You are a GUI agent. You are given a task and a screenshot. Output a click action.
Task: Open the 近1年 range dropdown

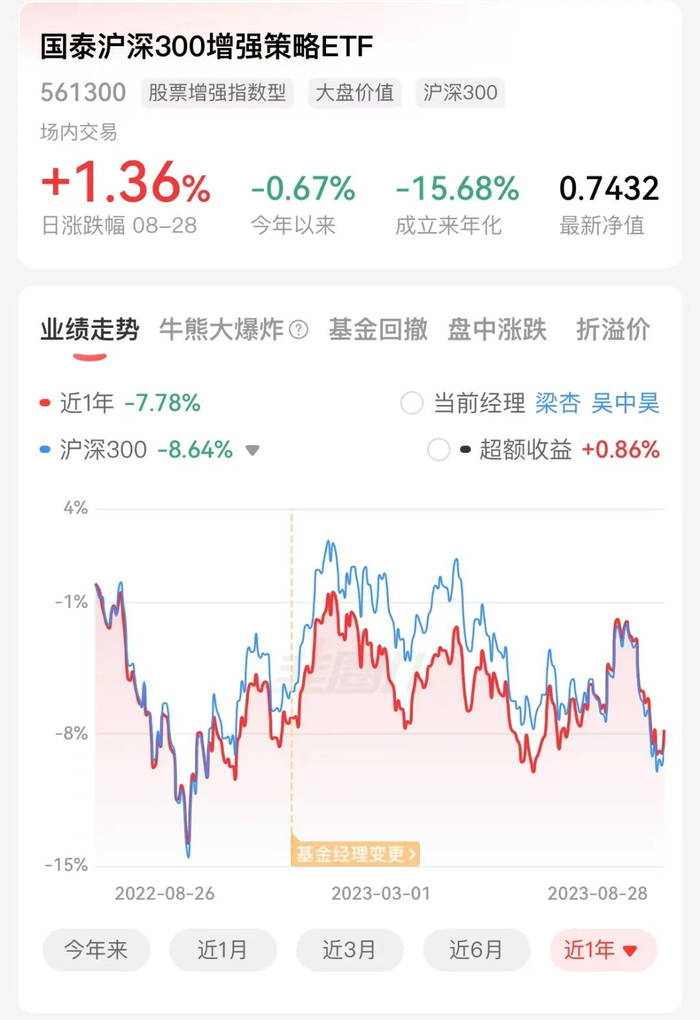(x=603, y=949)
